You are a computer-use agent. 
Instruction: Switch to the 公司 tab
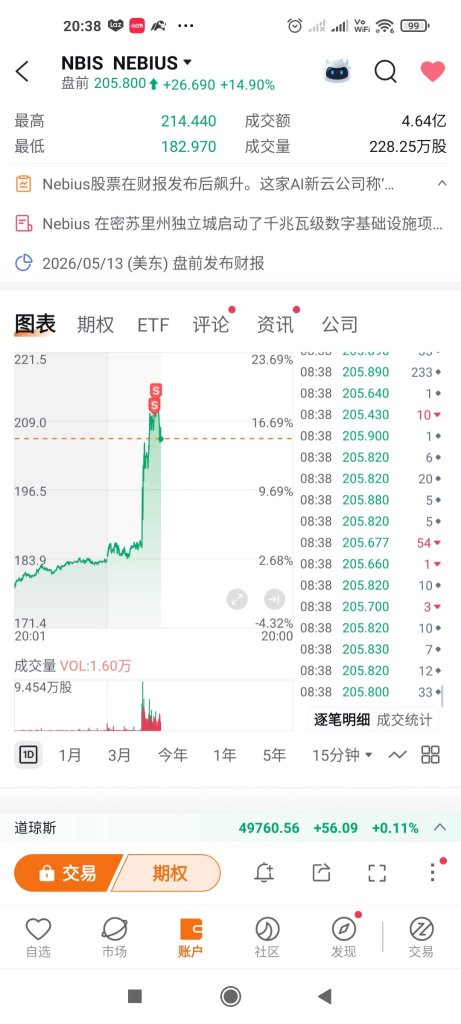coord(340,325)
